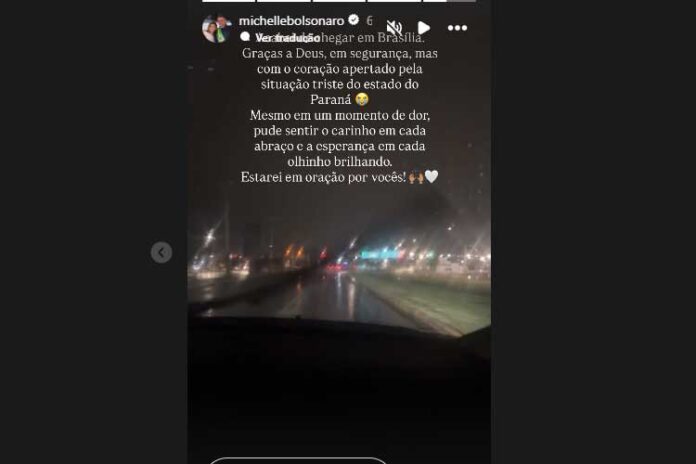Resume story playback with the play icon

pyautogui.click(x=424, y=28)
